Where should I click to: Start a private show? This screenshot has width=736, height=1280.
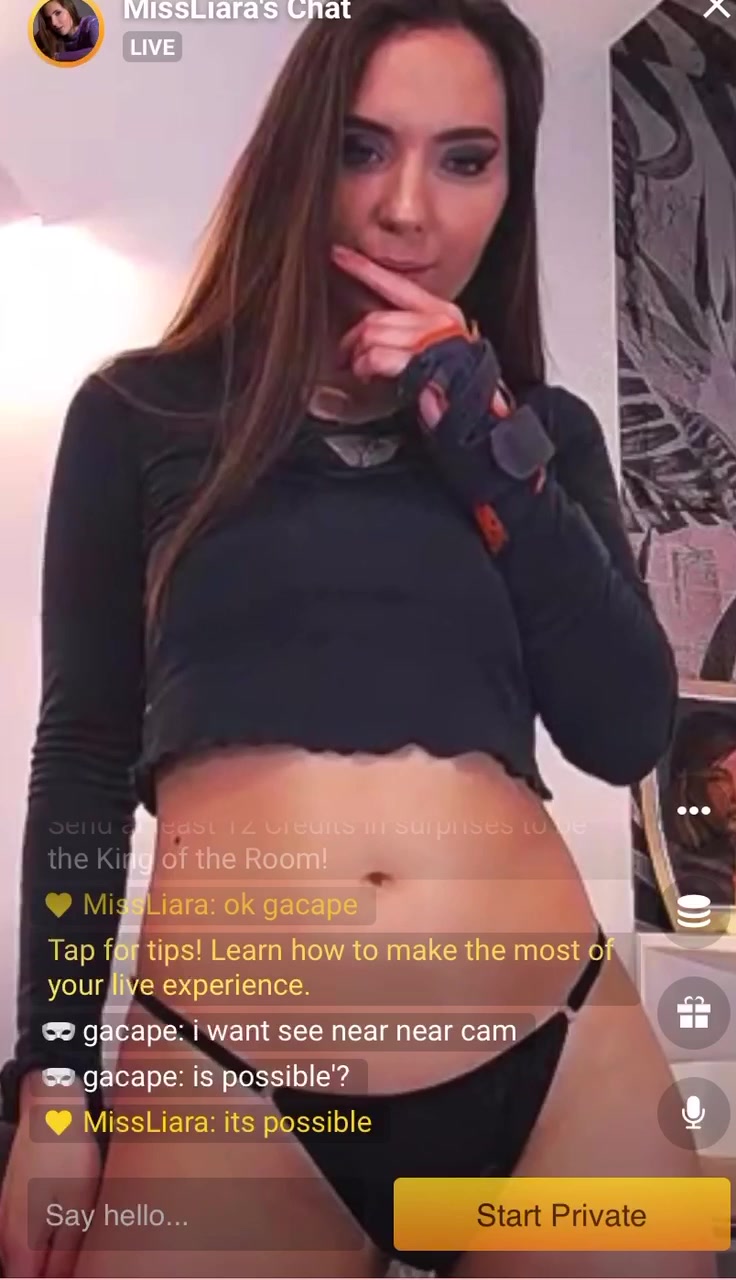[x=562, y=1215]
